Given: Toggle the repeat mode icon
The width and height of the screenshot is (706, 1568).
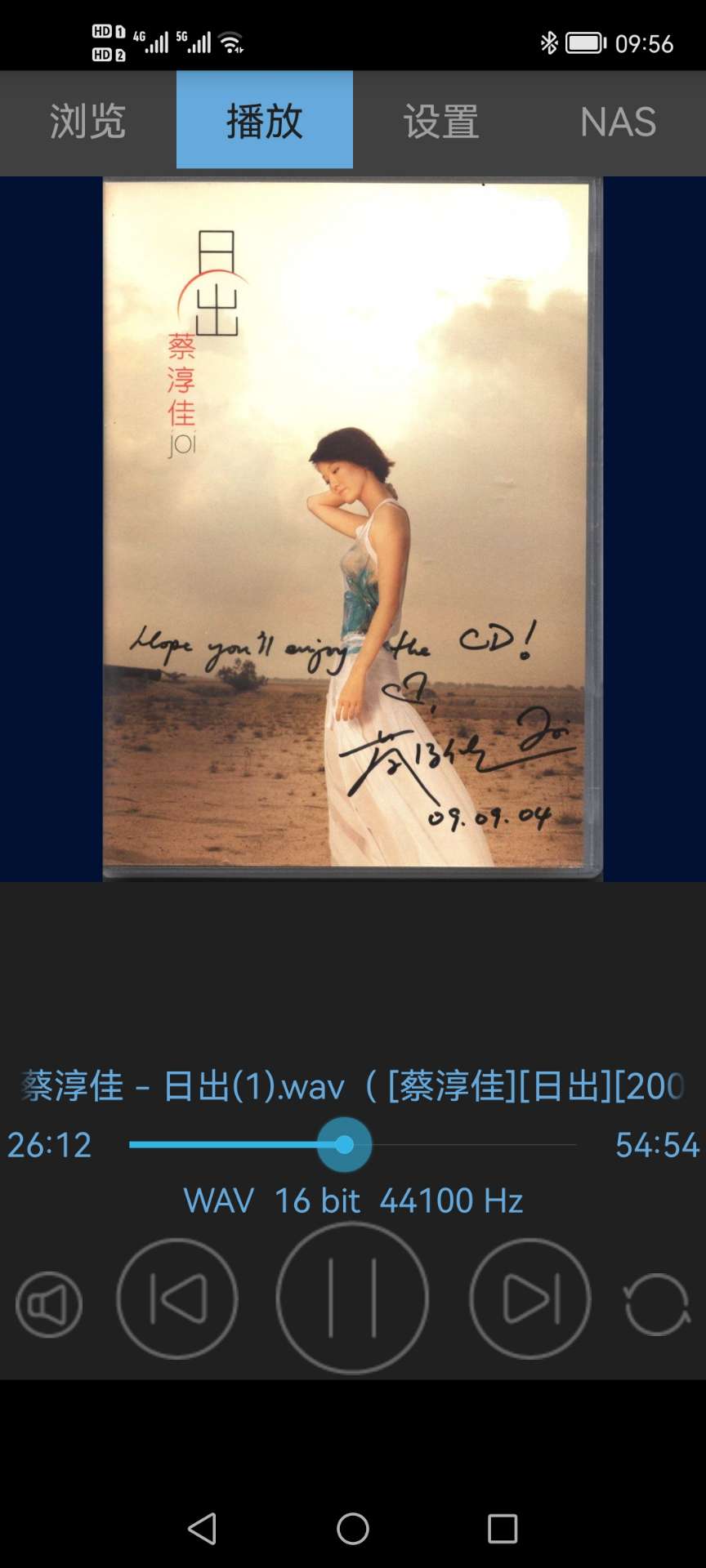Looking at the screenshot, I should click(x=657, y=1305).
